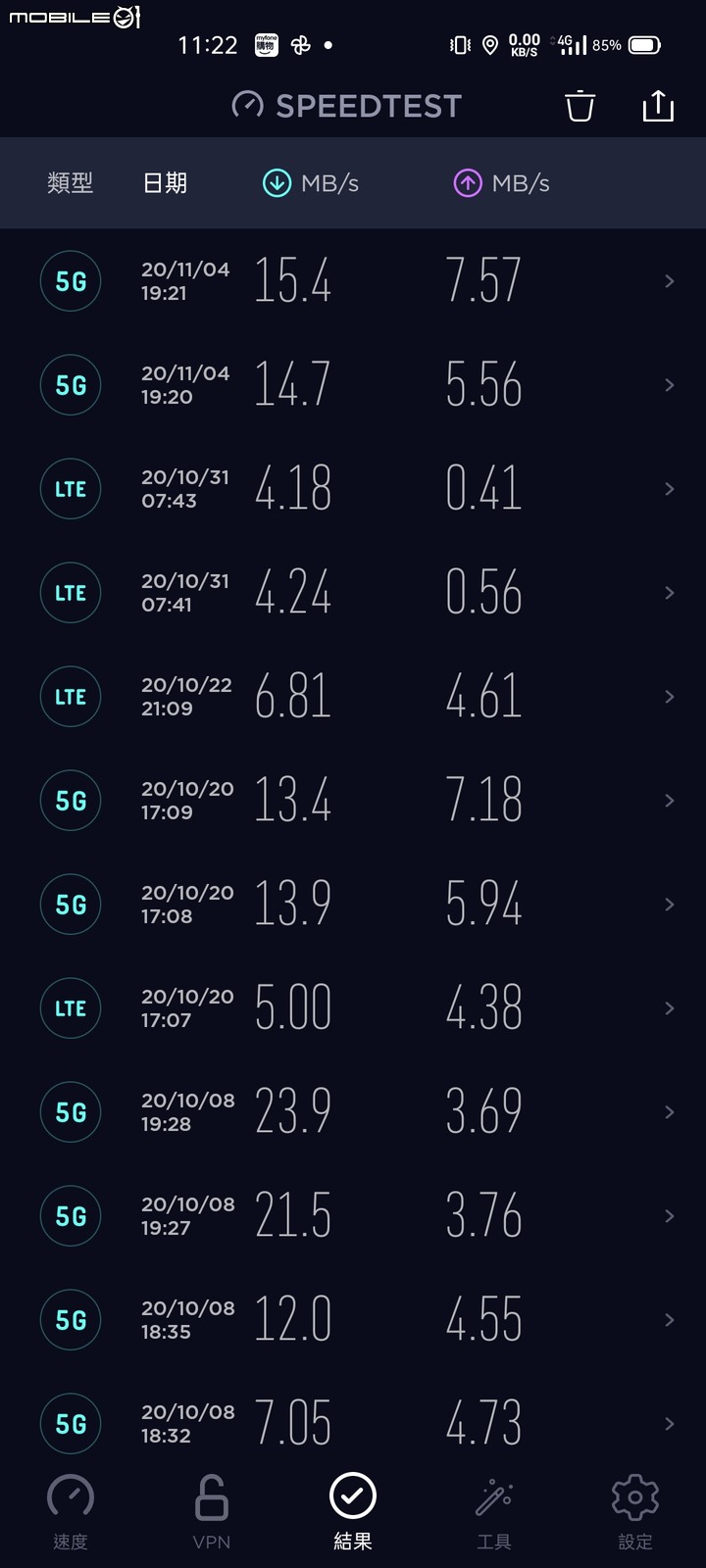View the 20/10/31 07:41 LTE result
This screenshot has height=1568, width=706.
point(353,593)
